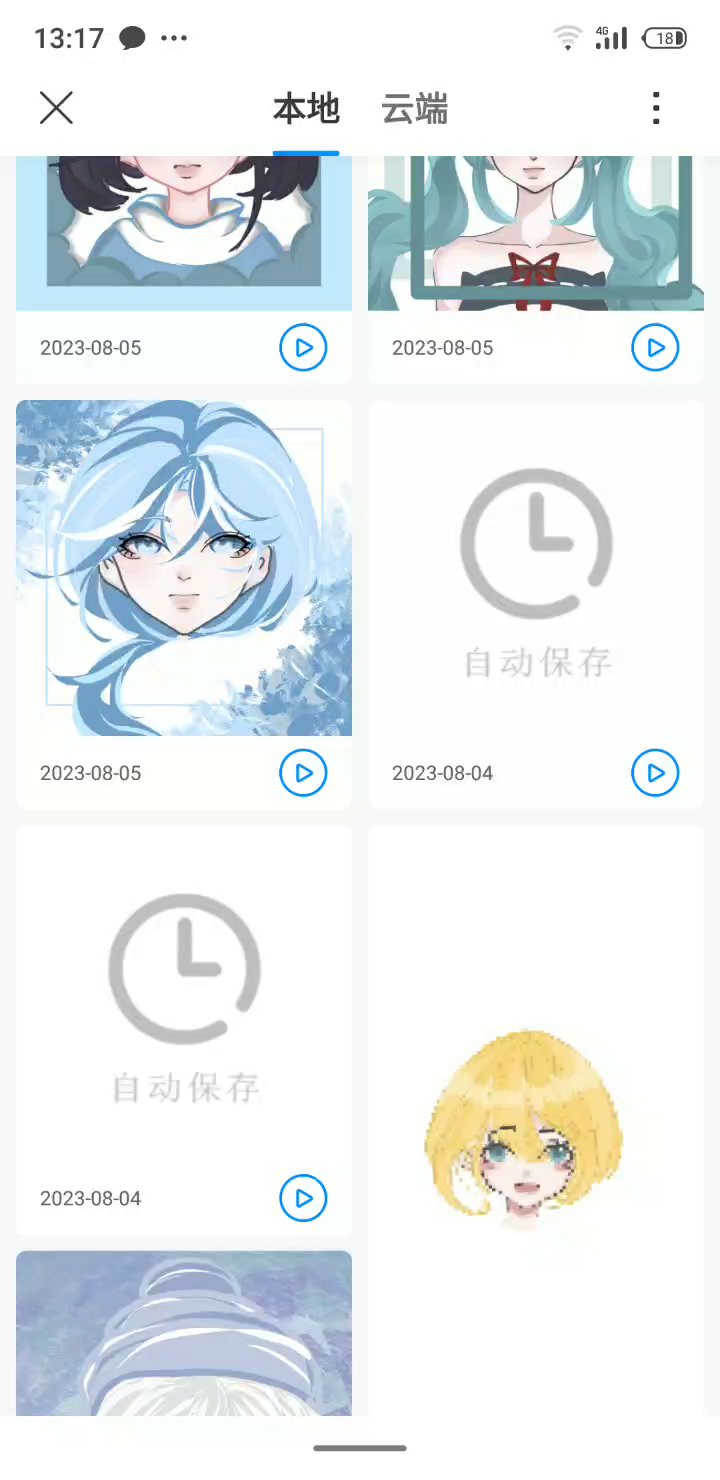The height and width of the screenshot is (1480, 720).
Task: Close the drawings gallery
Action: tap(56, 108)
